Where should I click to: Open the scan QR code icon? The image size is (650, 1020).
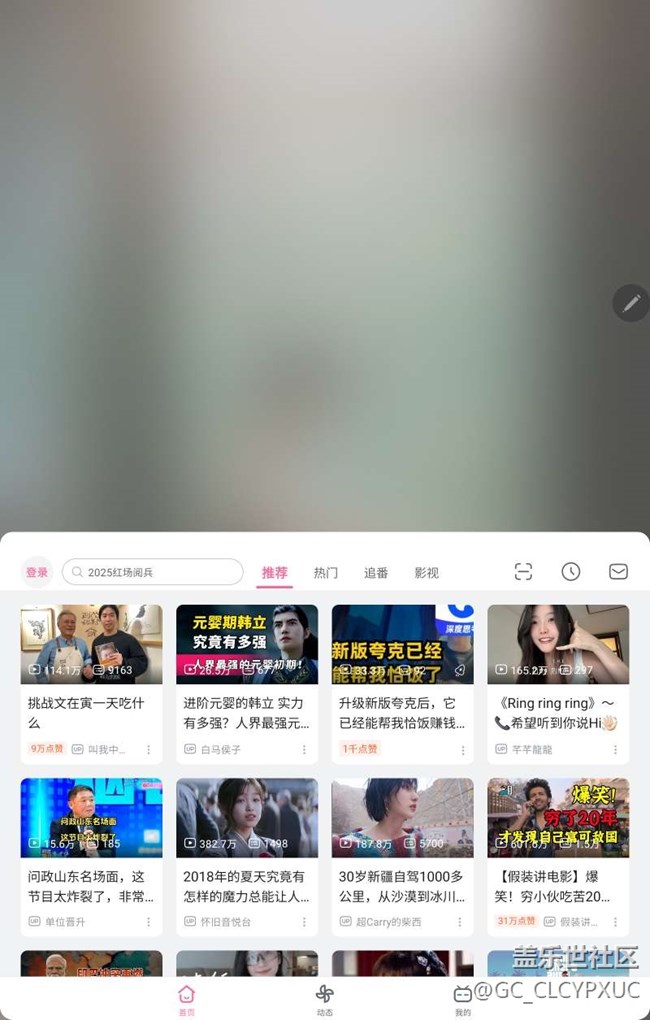tap(523, 572)
